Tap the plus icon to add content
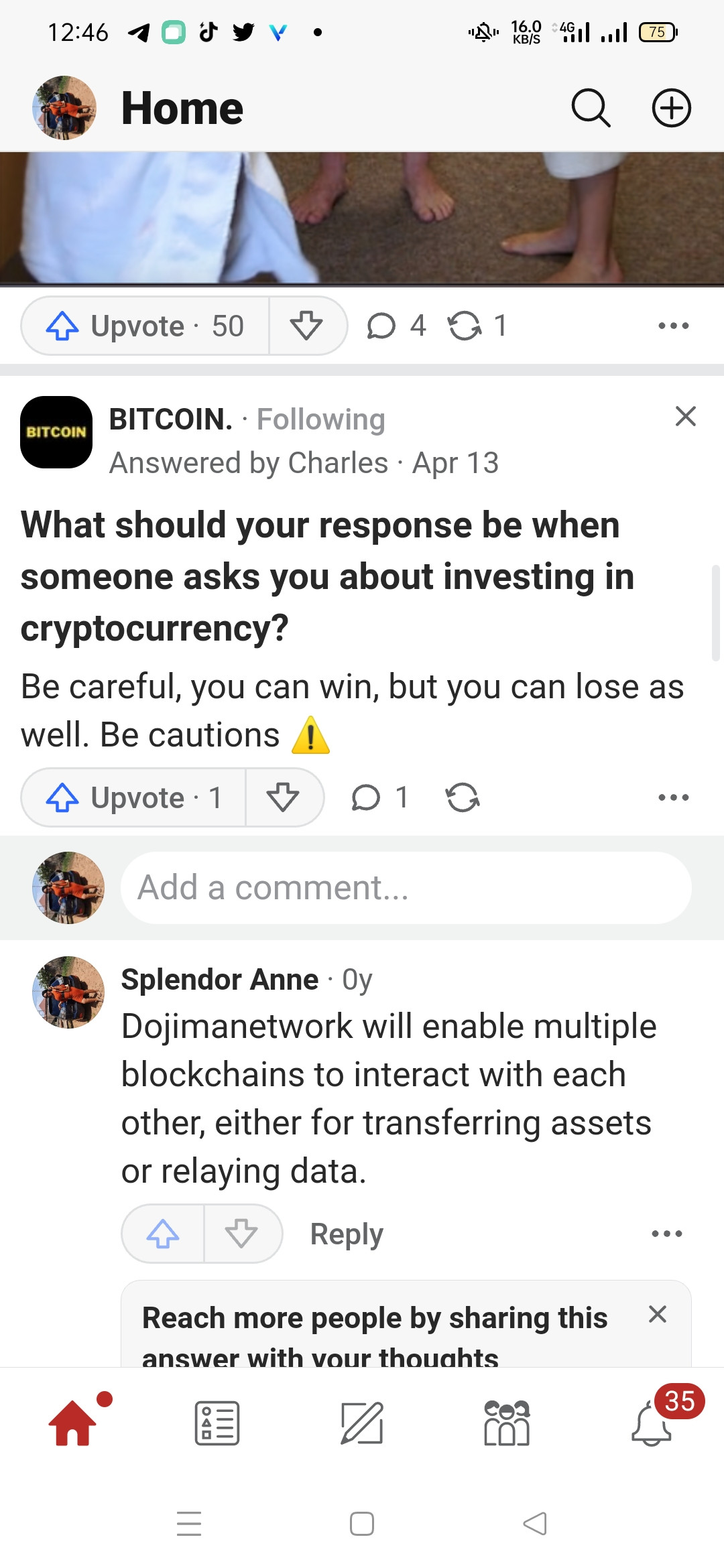Image resolution: width=724 pixels, height=1568 pixels. [x=672, y=108]
